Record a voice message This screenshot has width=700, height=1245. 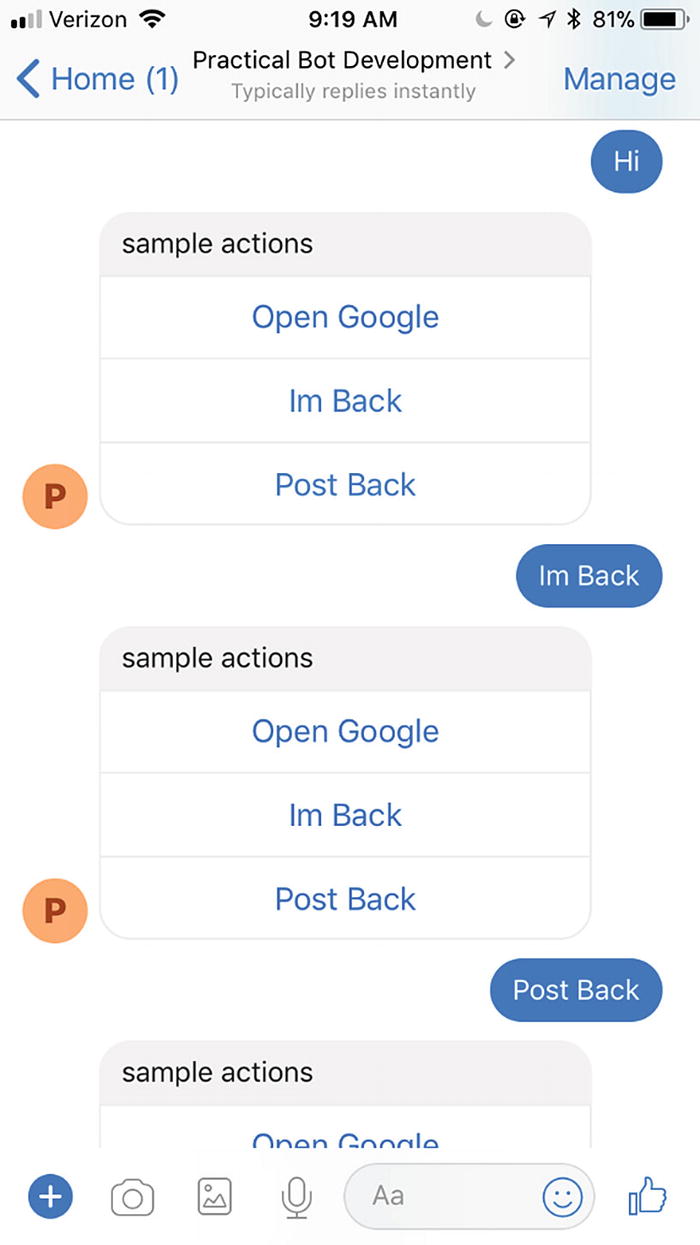click(x=295, y=1196)
